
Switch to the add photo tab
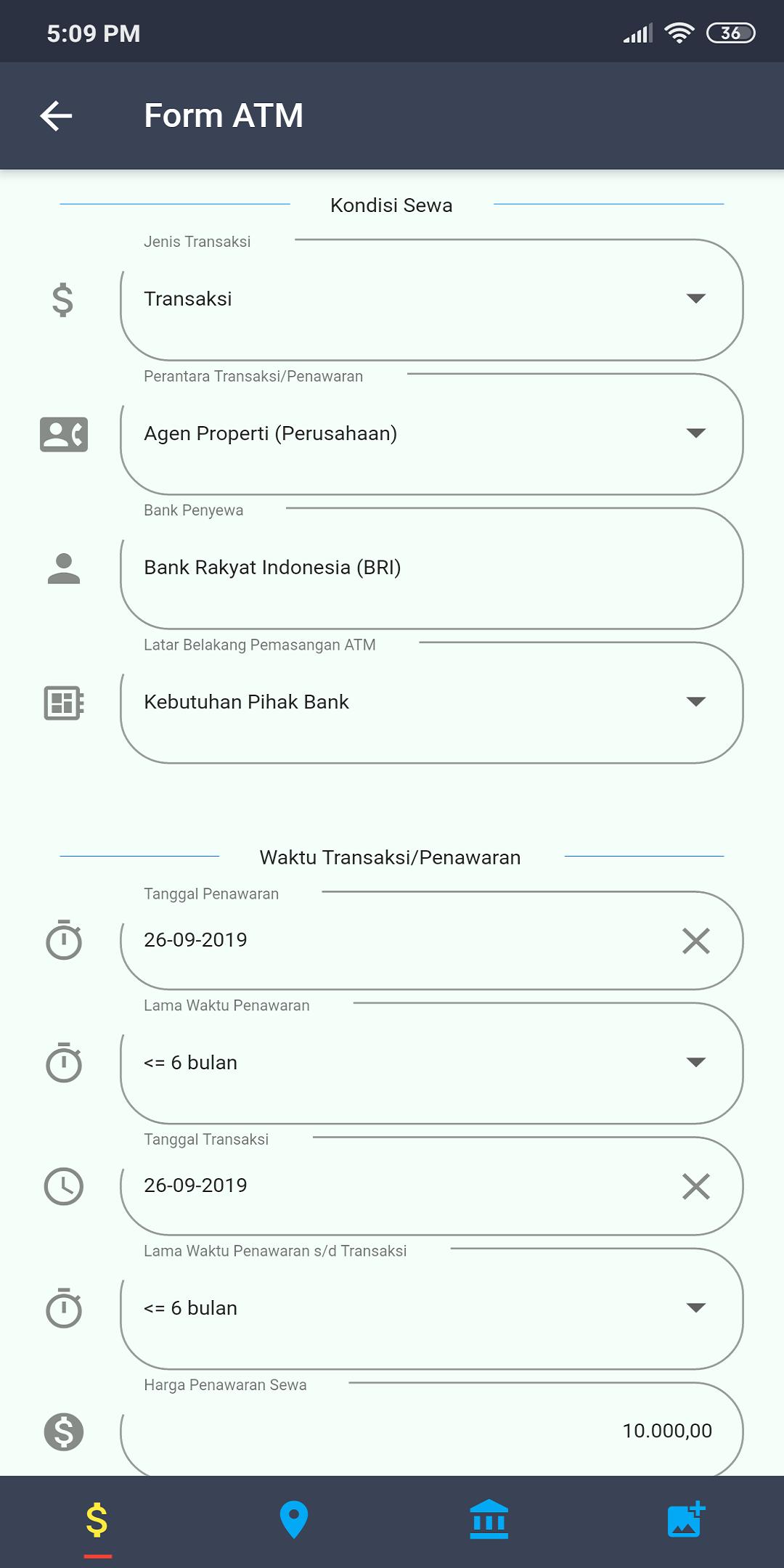(x=686, y=1519)
